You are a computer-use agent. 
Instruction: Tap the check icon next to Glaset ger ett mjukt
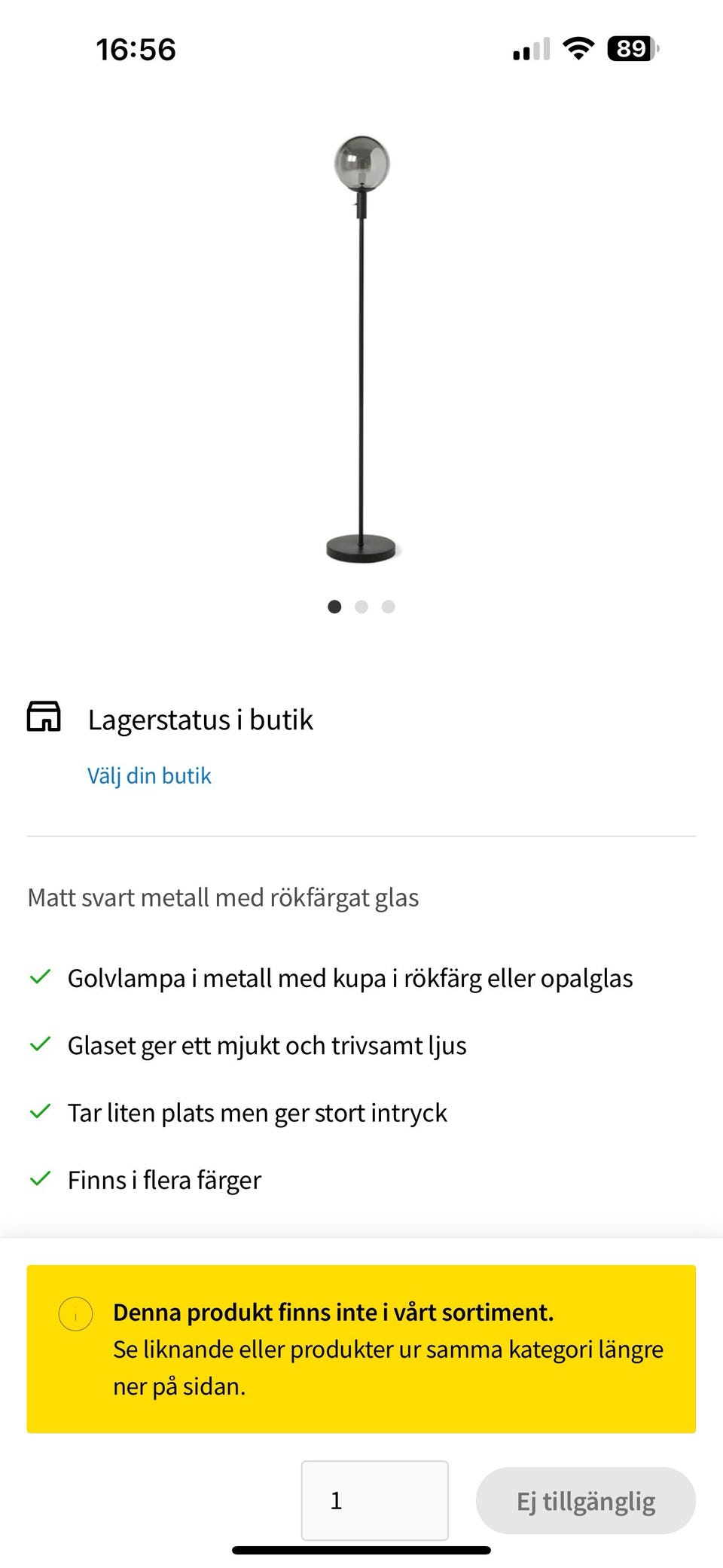point(40,1044)
